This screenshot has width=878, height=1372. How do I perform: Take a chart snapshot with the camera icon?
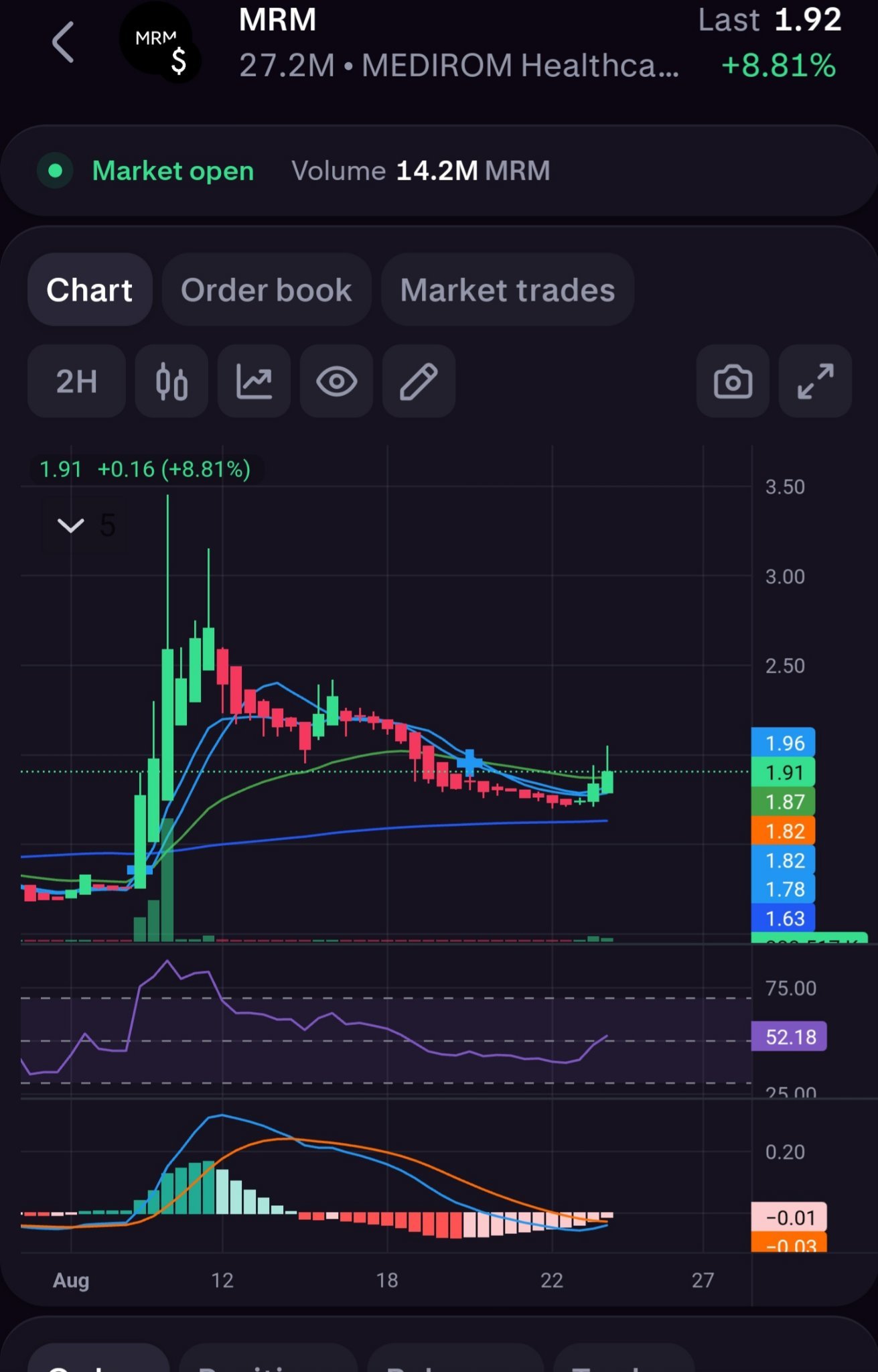(x=732, y=382)
